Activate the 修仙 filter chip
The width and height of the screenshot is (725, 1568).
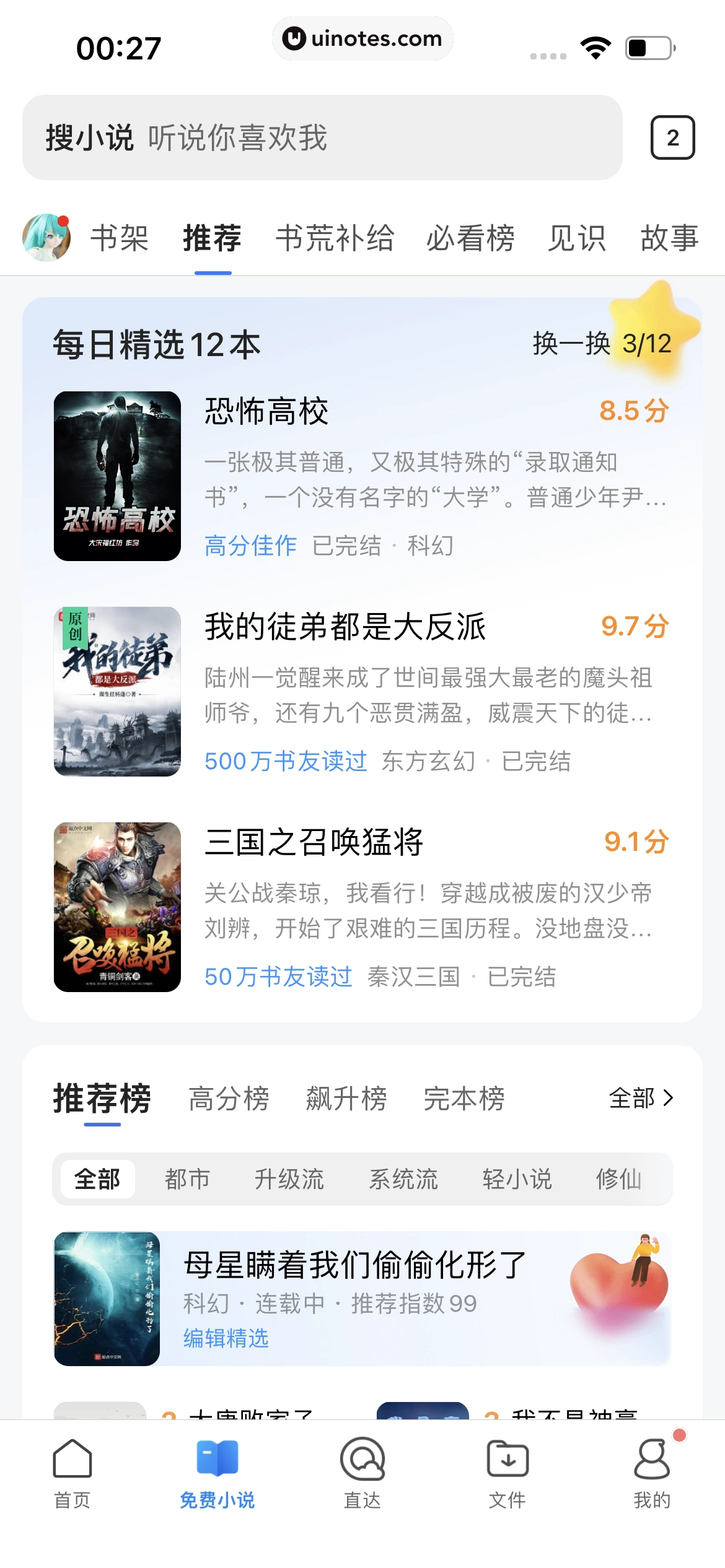tap(619, 1179)
